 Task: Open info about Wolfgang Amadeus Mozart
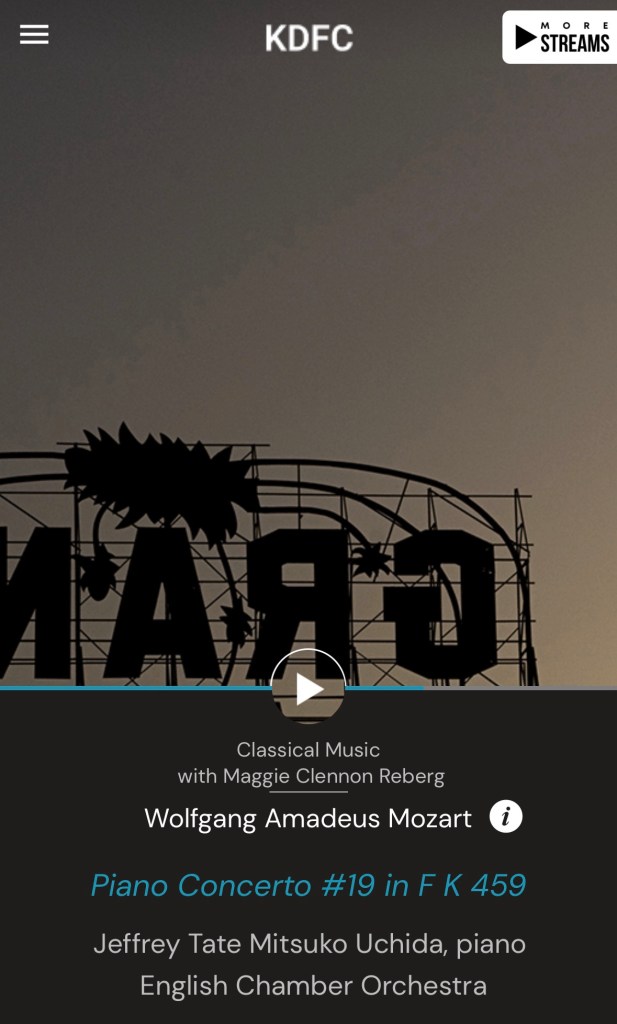click(x=506, y=817)
